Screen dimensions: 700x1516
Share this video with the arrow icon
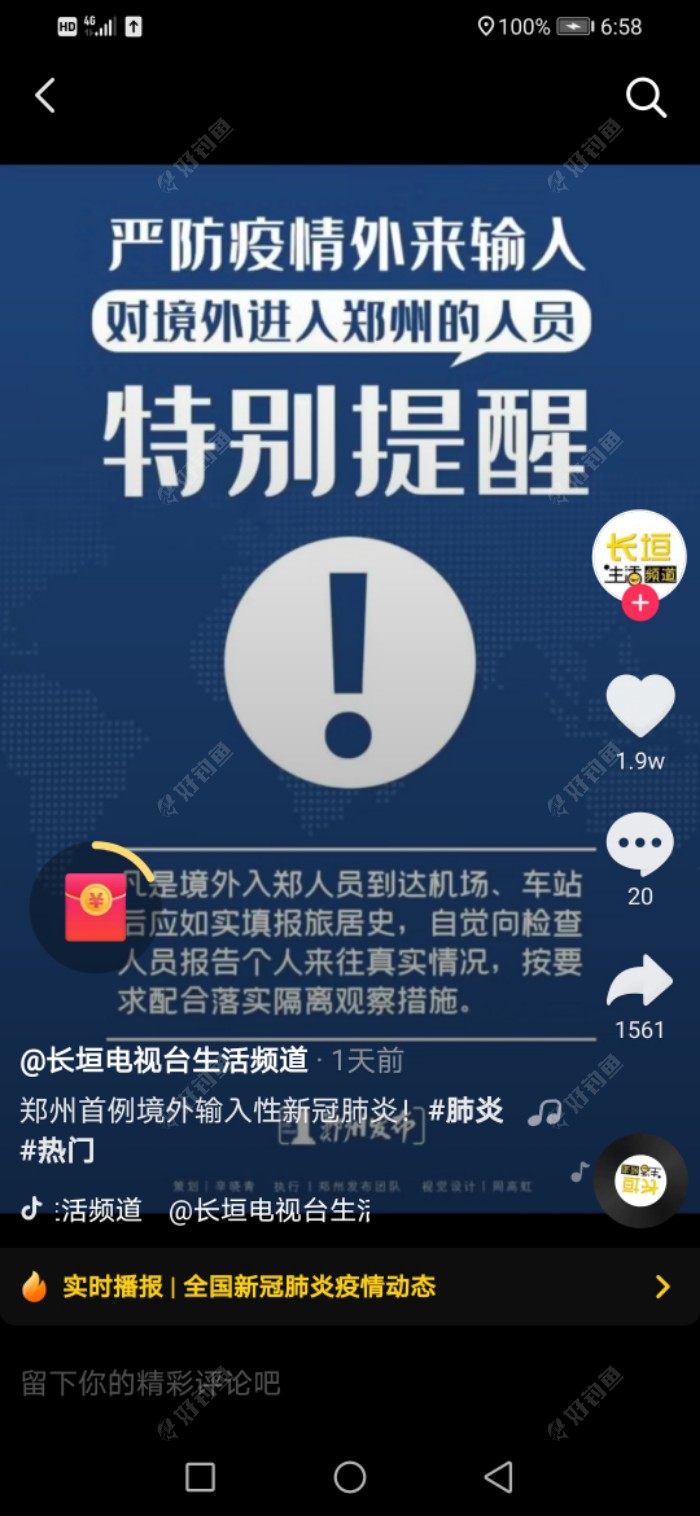(x=640, y=982)
